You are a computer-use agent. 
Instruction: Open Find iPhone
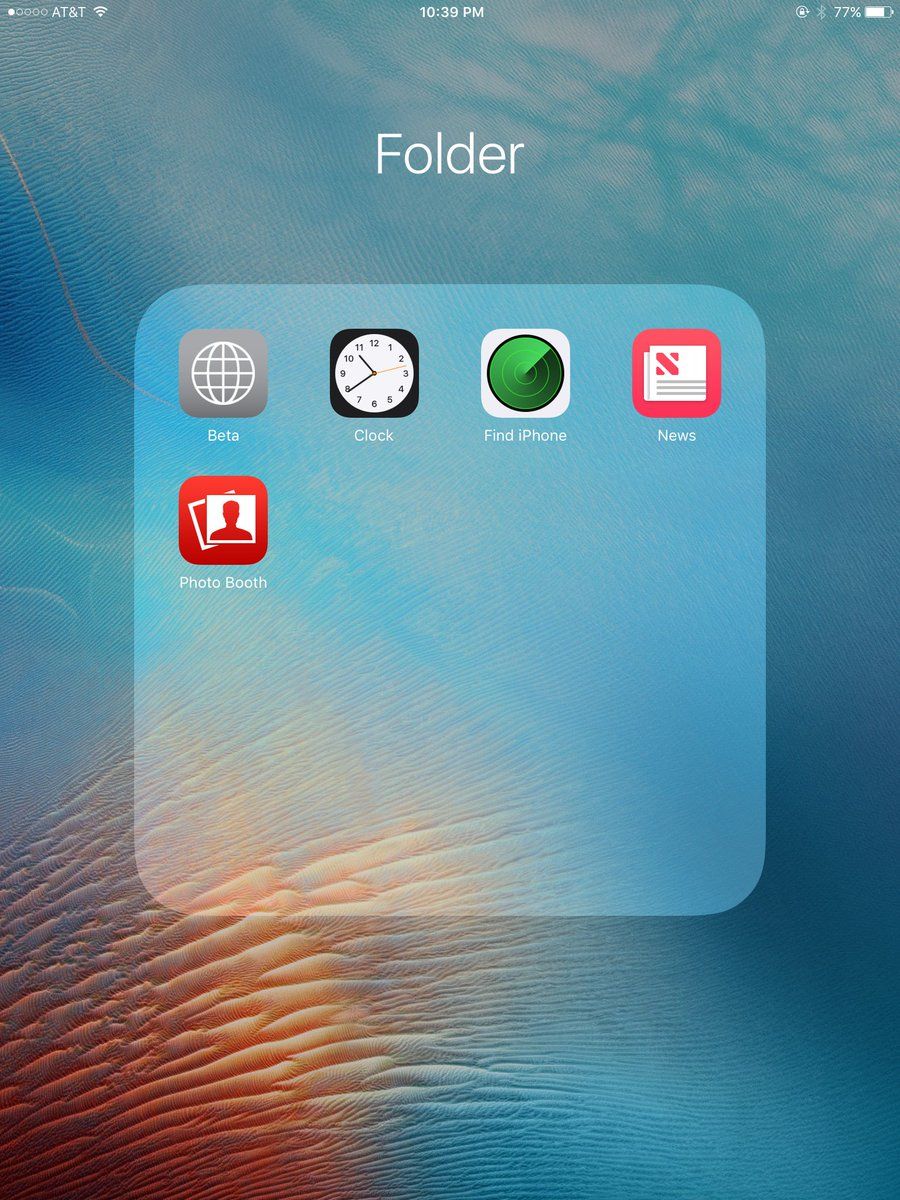(525, 373)
